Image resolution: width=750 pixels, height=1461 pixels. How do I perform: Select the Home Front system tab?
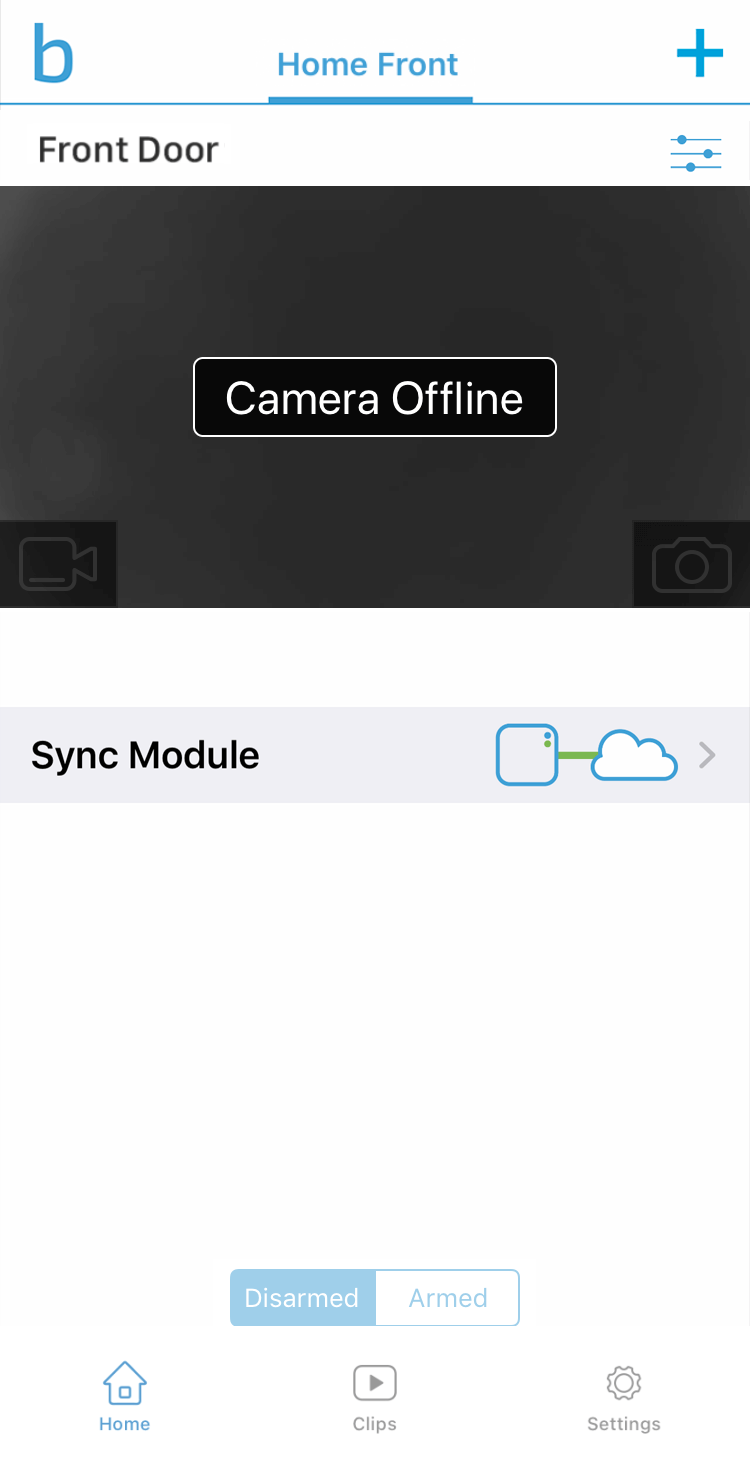click(x=368, y=64)
